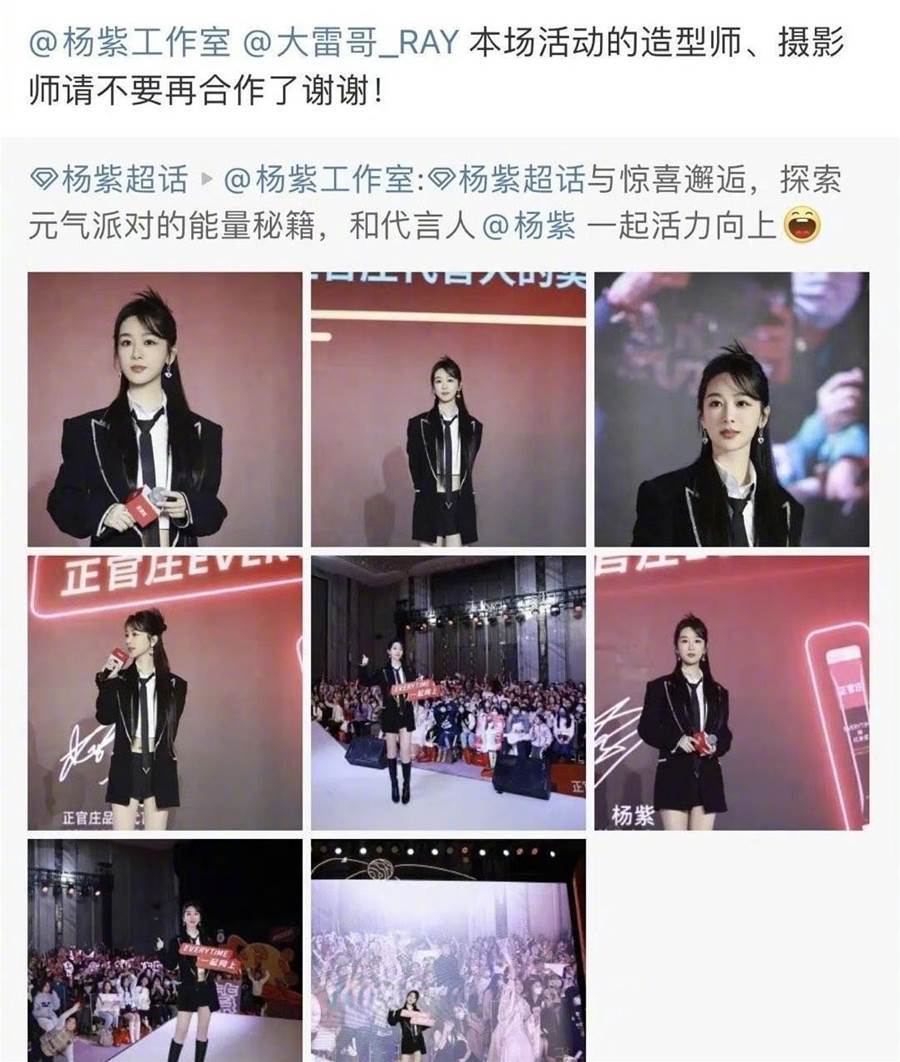The width and height of the screenshot is (900, 1062).
Task: Open the photo holding the EVERYTIME sign
Action: [x=165, y=950]
